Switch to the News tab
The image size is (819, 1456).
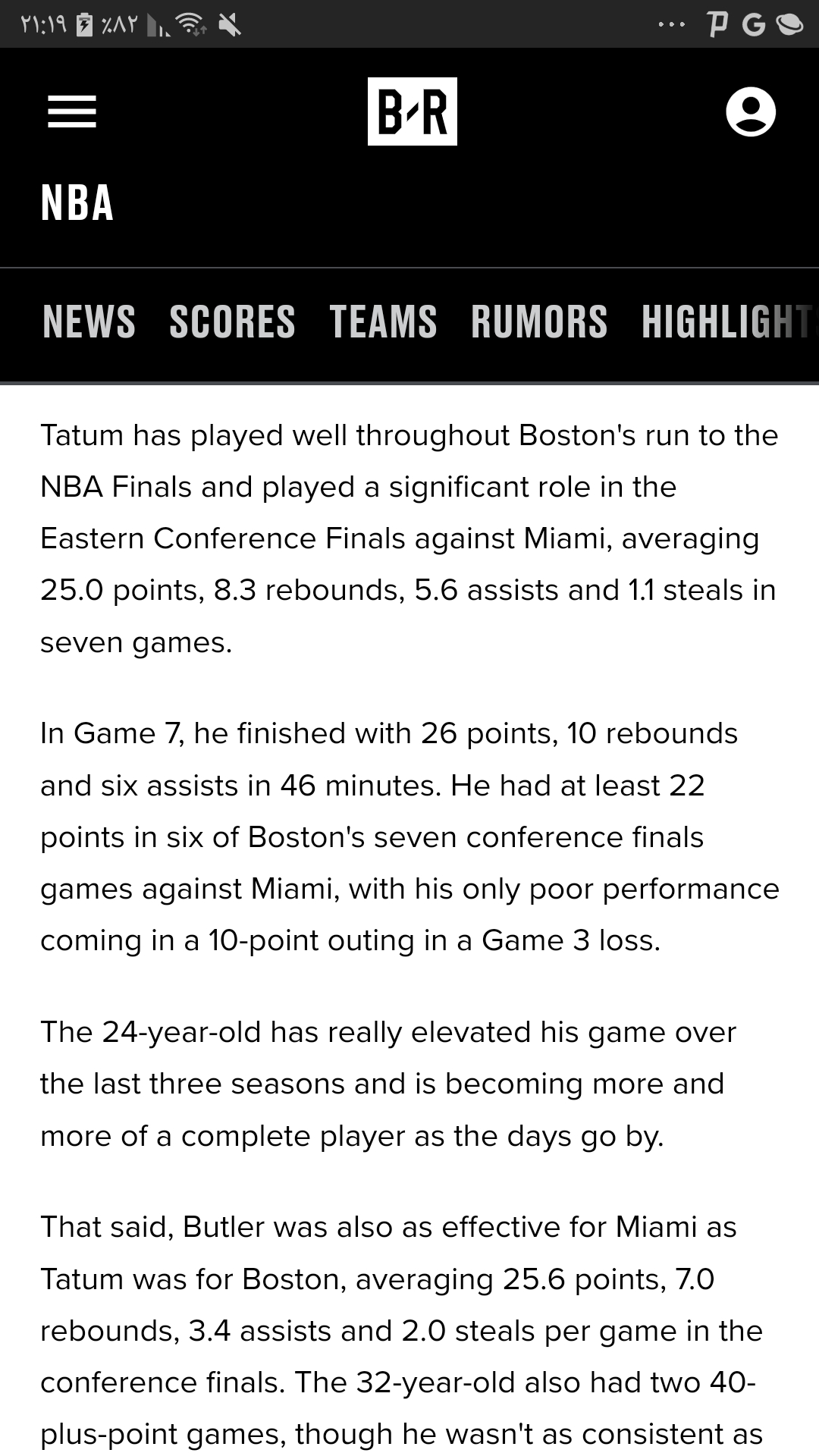(89, 322)
